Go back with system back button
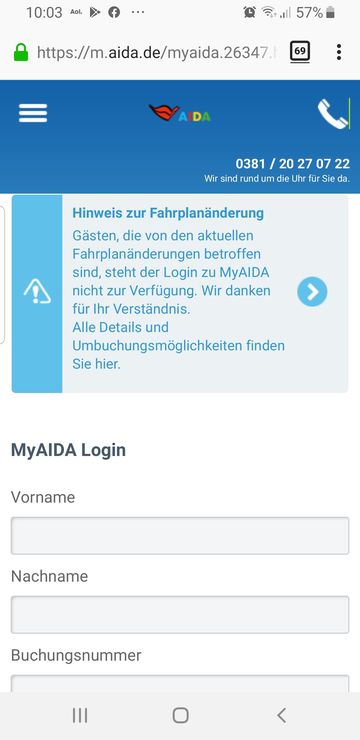 pyautogui.click(x=281, y=716)
